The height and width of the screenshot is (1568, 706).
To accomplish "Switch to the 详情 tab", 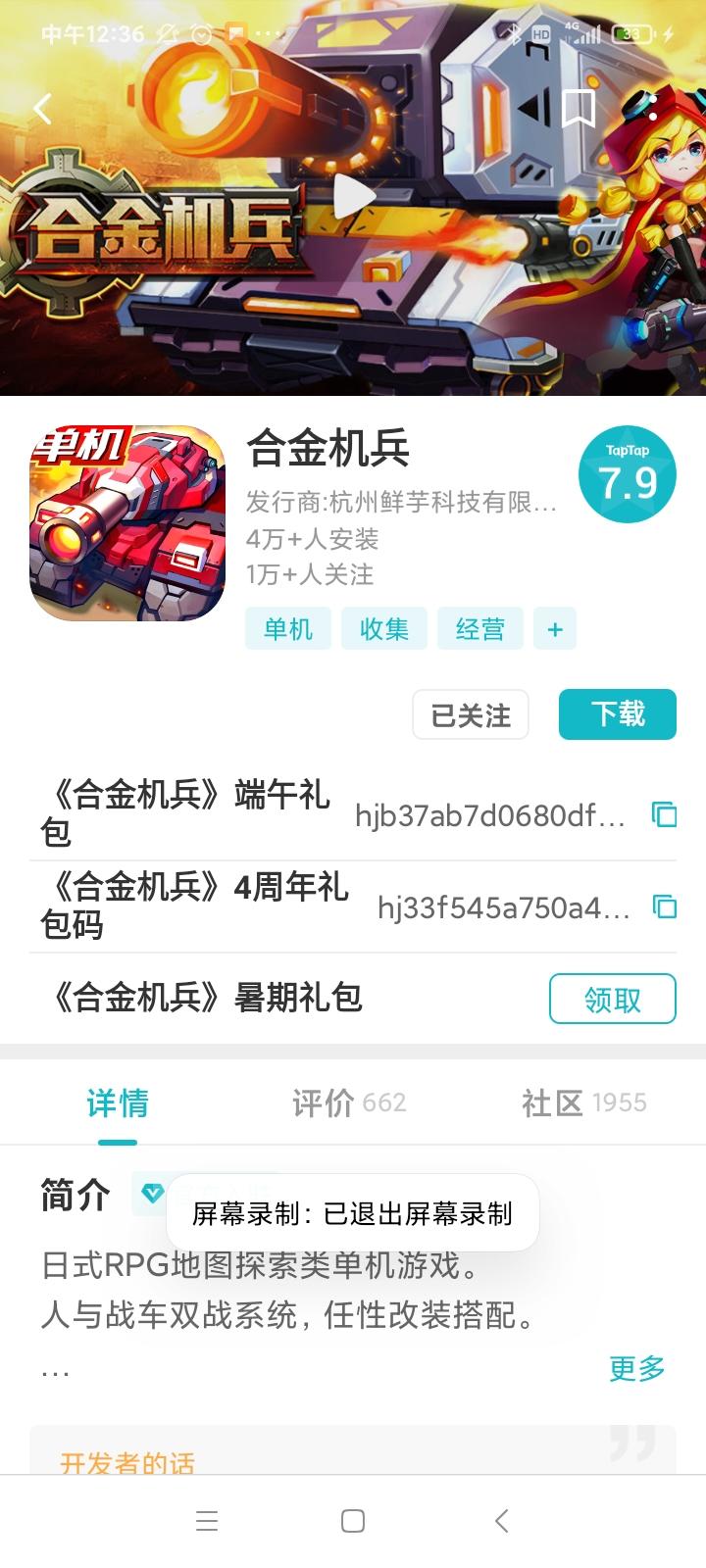I will click(118, 1103).
